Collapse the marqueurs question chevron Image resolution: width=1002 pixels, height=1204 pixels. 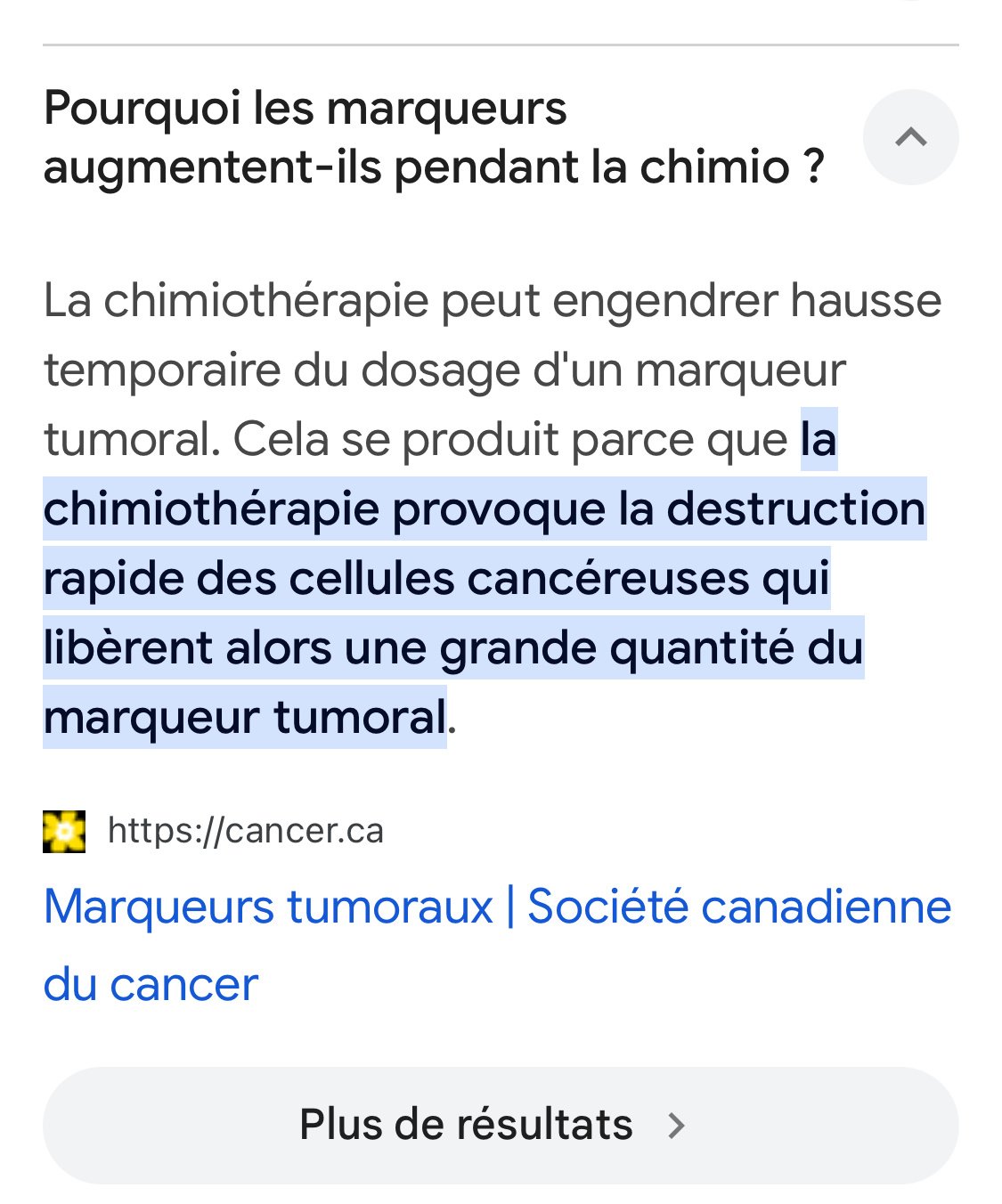(x=910, y=137)
